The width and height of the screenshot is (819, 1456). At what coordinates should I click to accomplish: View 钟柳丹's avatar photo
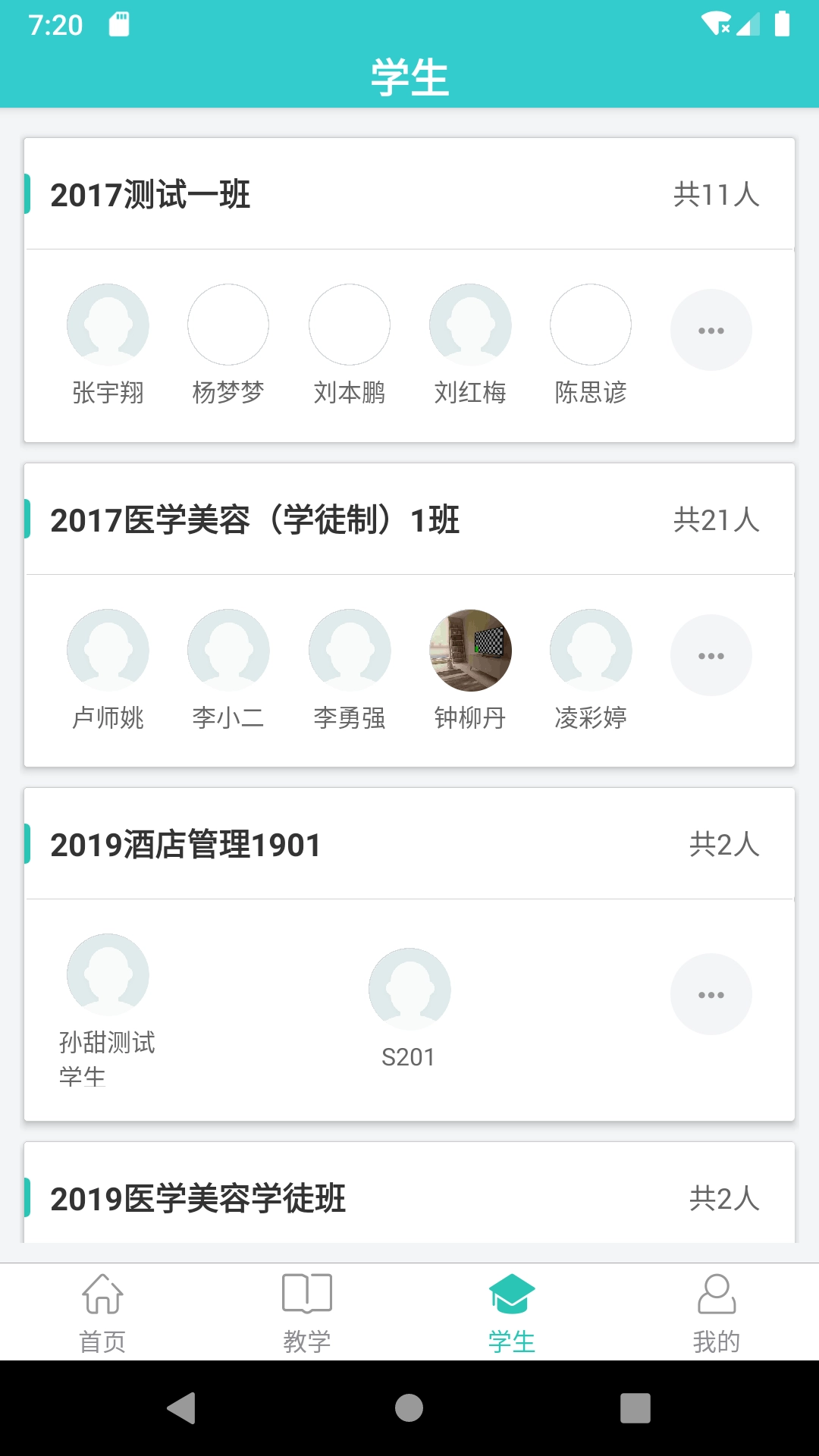tap(470, 650)
